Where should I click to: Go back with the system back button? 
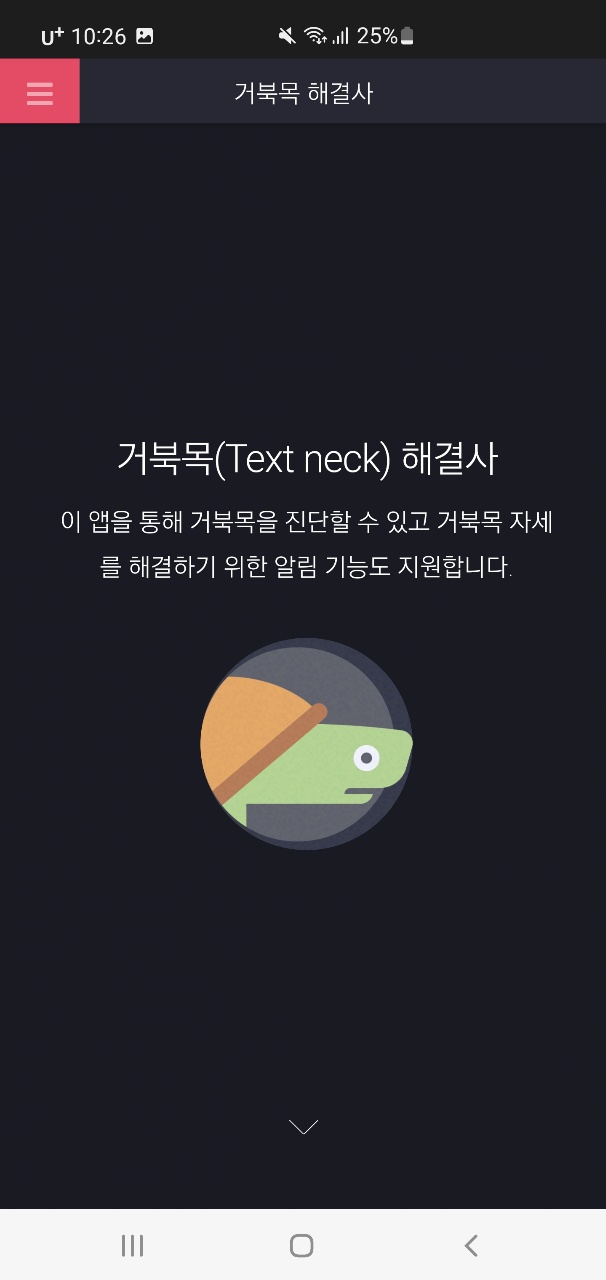tap(471, 1245)
